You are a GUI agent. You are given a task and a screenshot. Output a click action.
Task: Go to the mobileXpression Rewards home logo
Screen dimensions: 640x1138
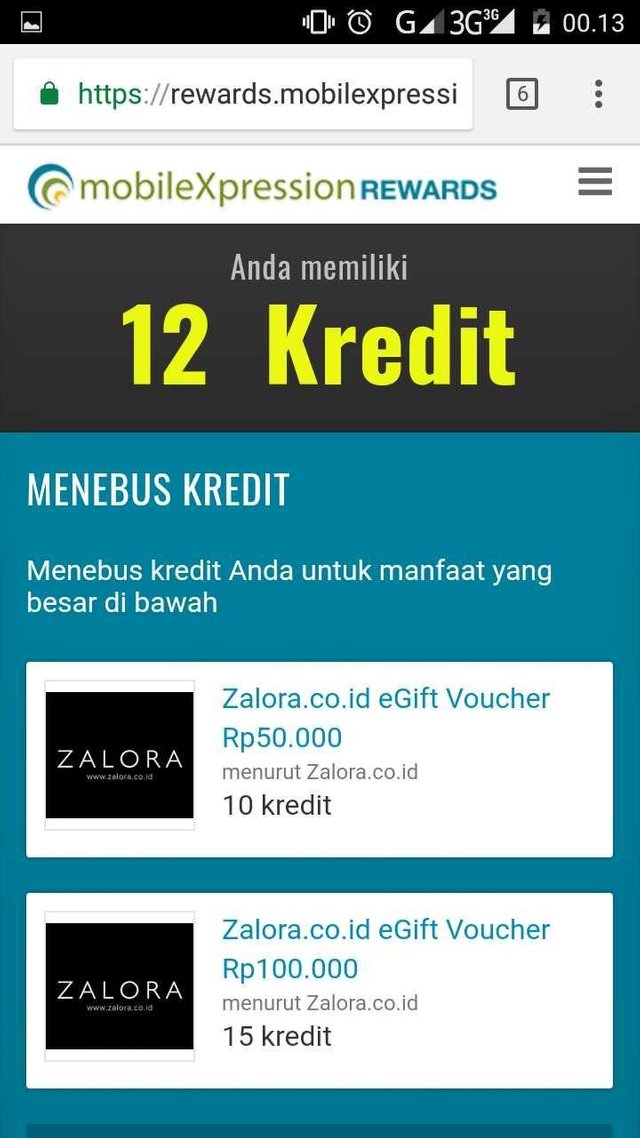262,187
